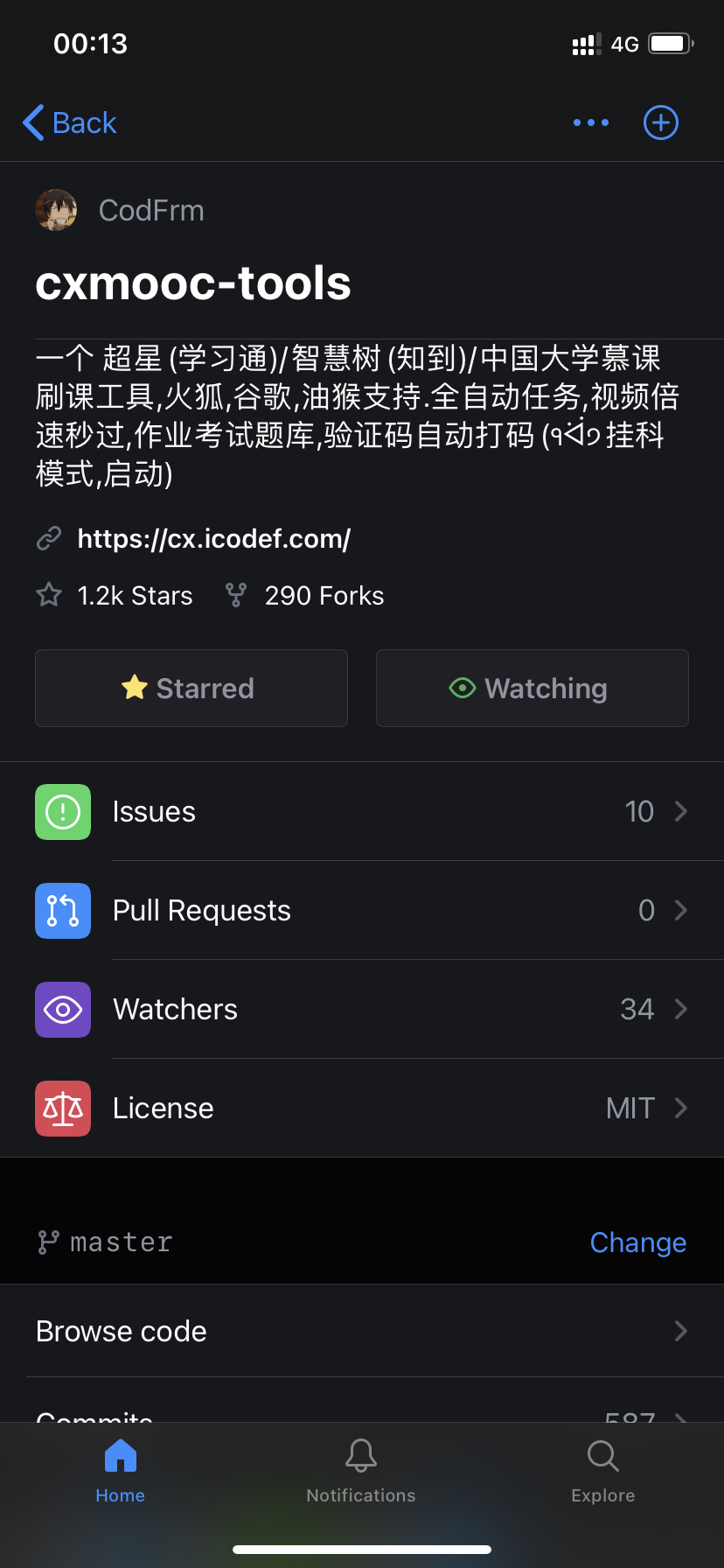The width and height of the screenshot is (724, 1568).
Task: Open the cx.icodef.com website link
Action: 213,539
